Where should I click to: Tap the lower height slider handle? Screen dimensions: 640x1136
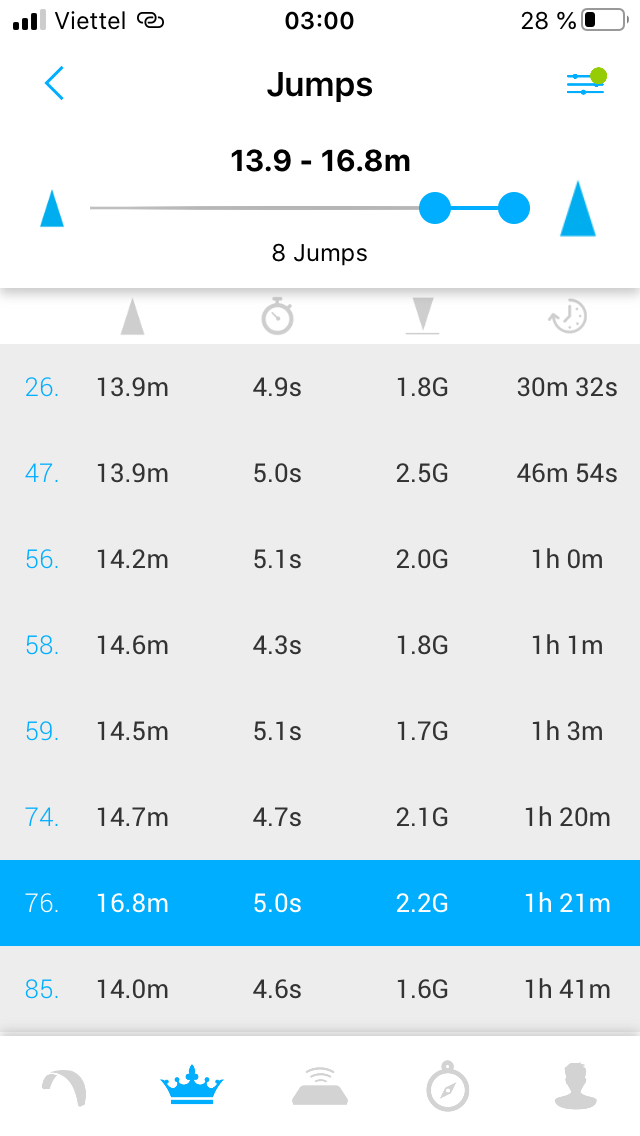[x=435, y=208]
